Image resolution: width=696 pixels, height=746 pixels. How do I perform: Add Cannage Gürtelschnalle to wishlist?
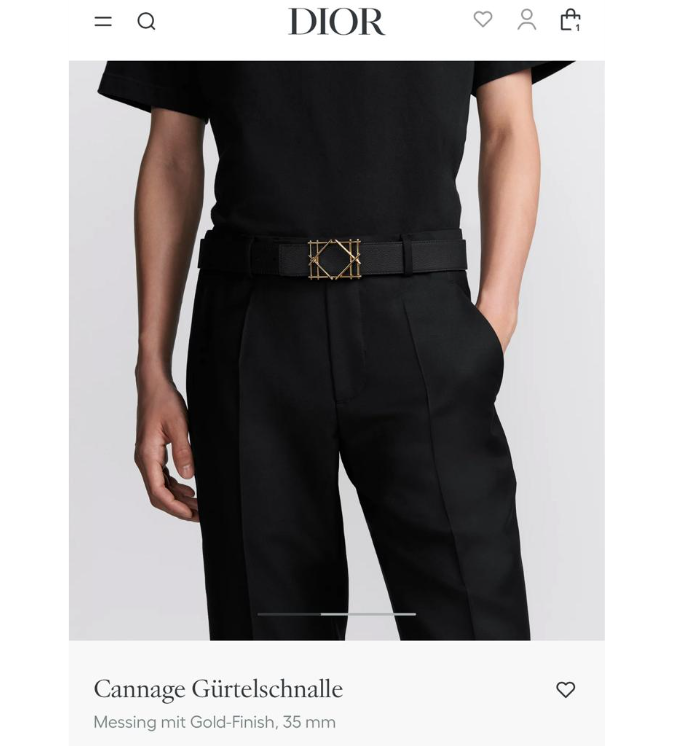tap(566, 690)
